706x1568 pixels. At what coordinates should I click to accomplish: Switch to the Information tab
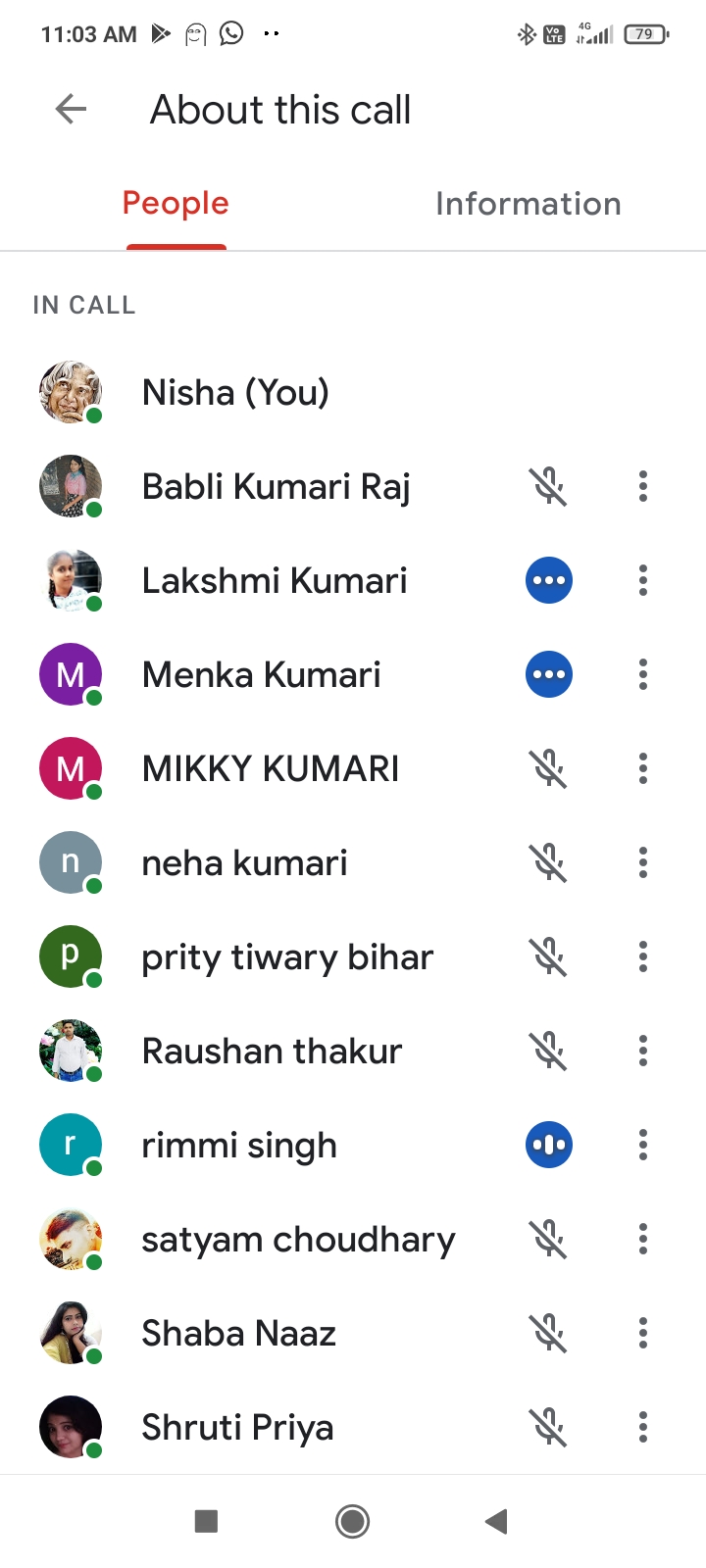tap(528, 204)
